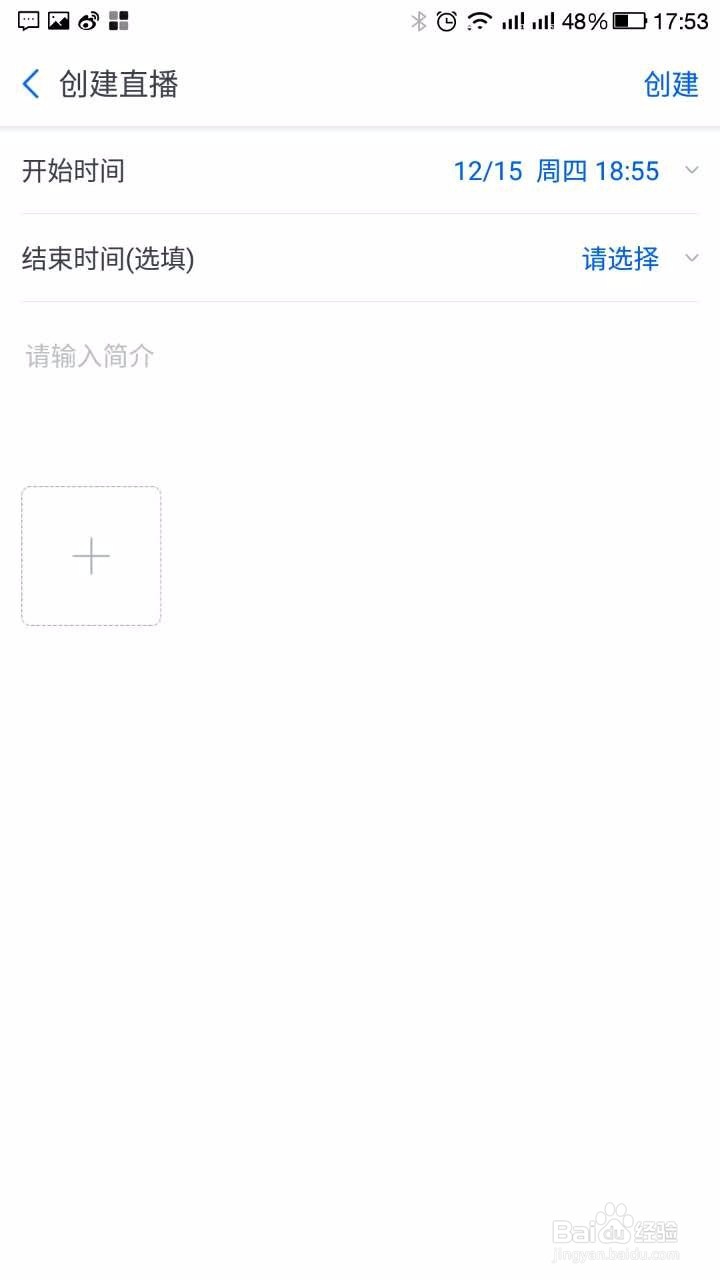
Task: Tap the back arrow to exit 创建直播
Action: click(30, 84)
